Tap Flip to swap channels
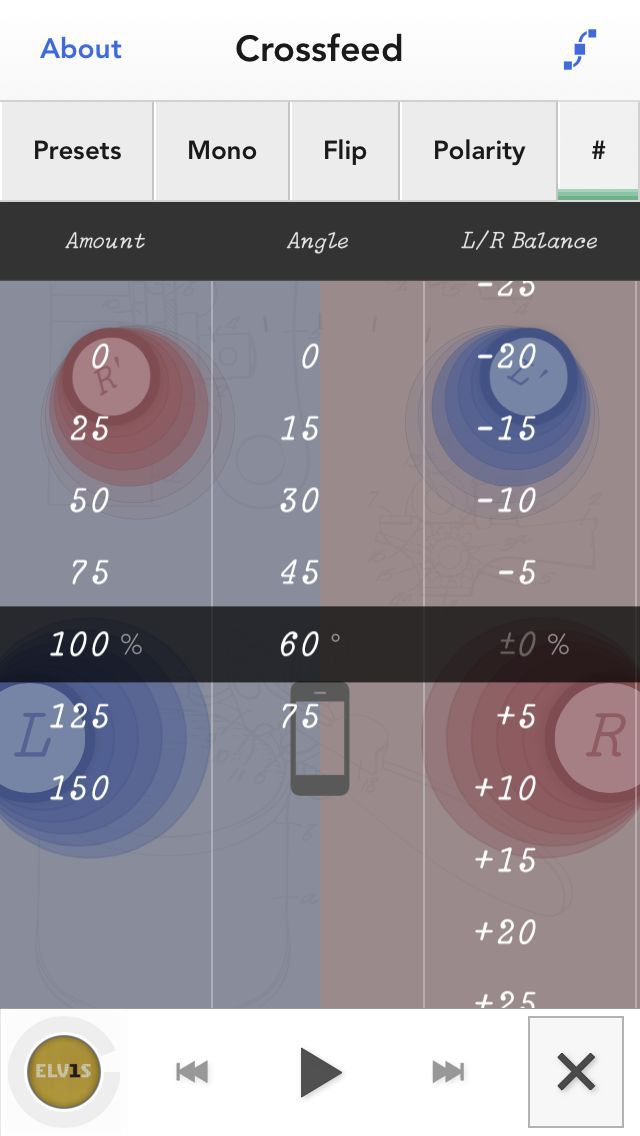This screenshot has height=1136, width=640. (x=345, y=151)
